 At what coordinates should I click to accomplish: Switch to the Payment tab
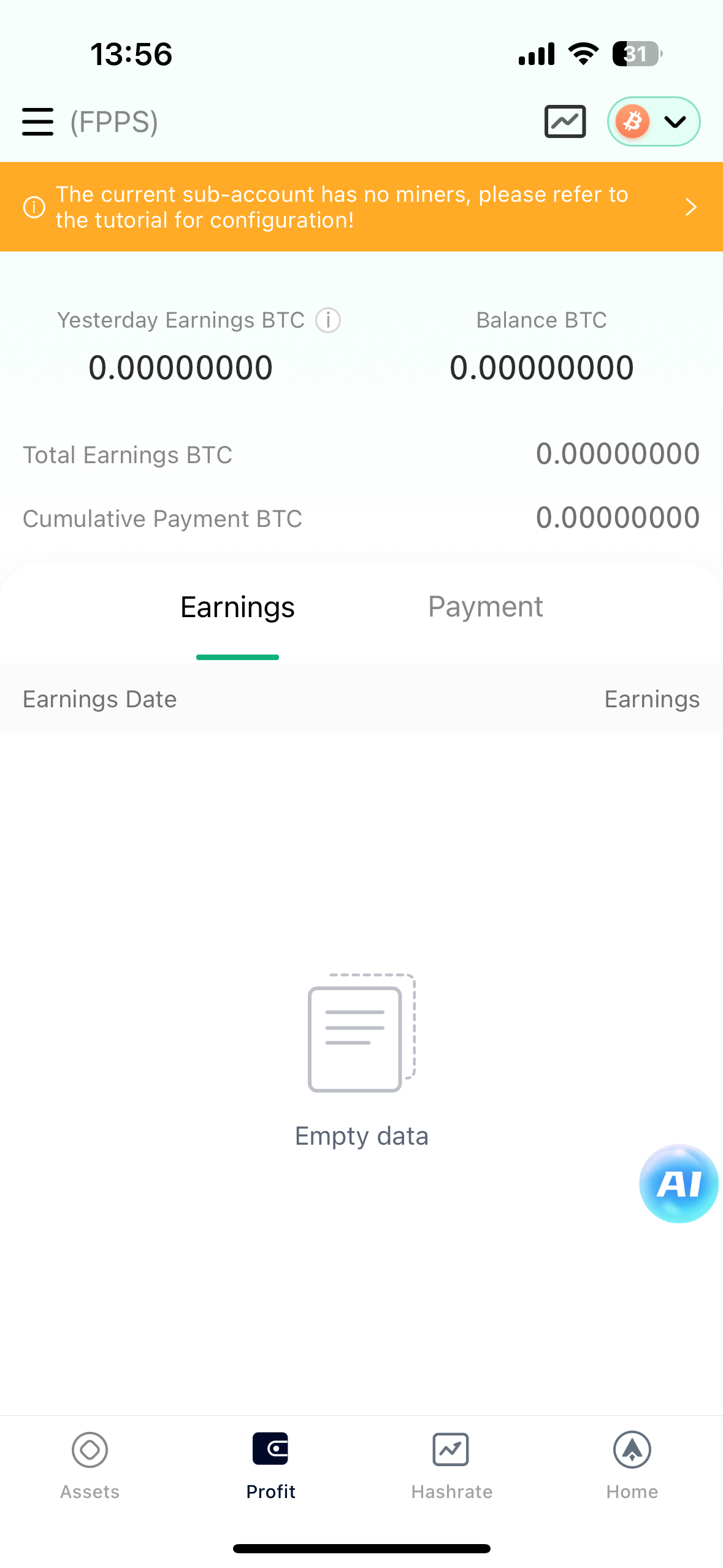point(485,607)
